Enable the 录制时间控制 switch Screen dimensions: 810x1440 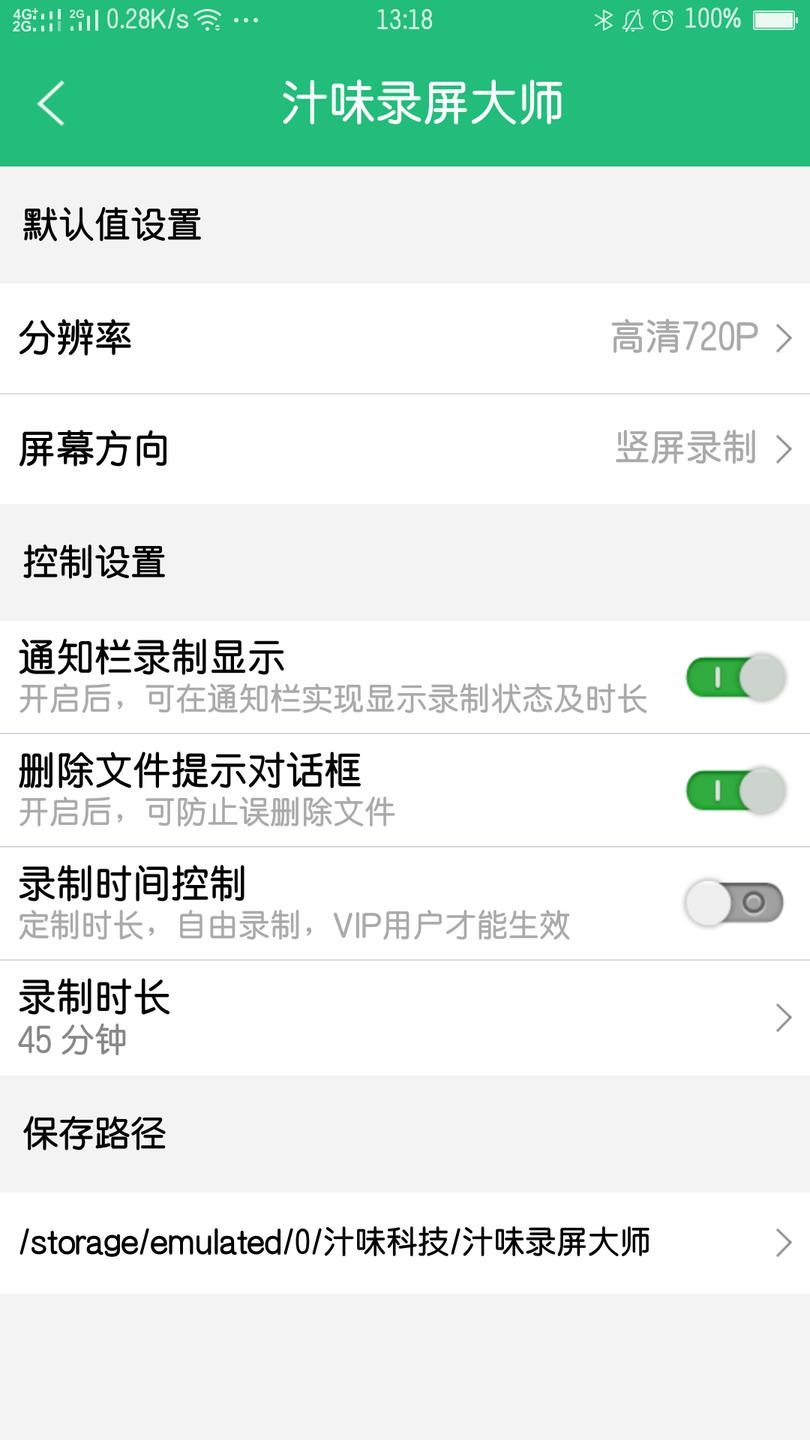tap(733, 901)
